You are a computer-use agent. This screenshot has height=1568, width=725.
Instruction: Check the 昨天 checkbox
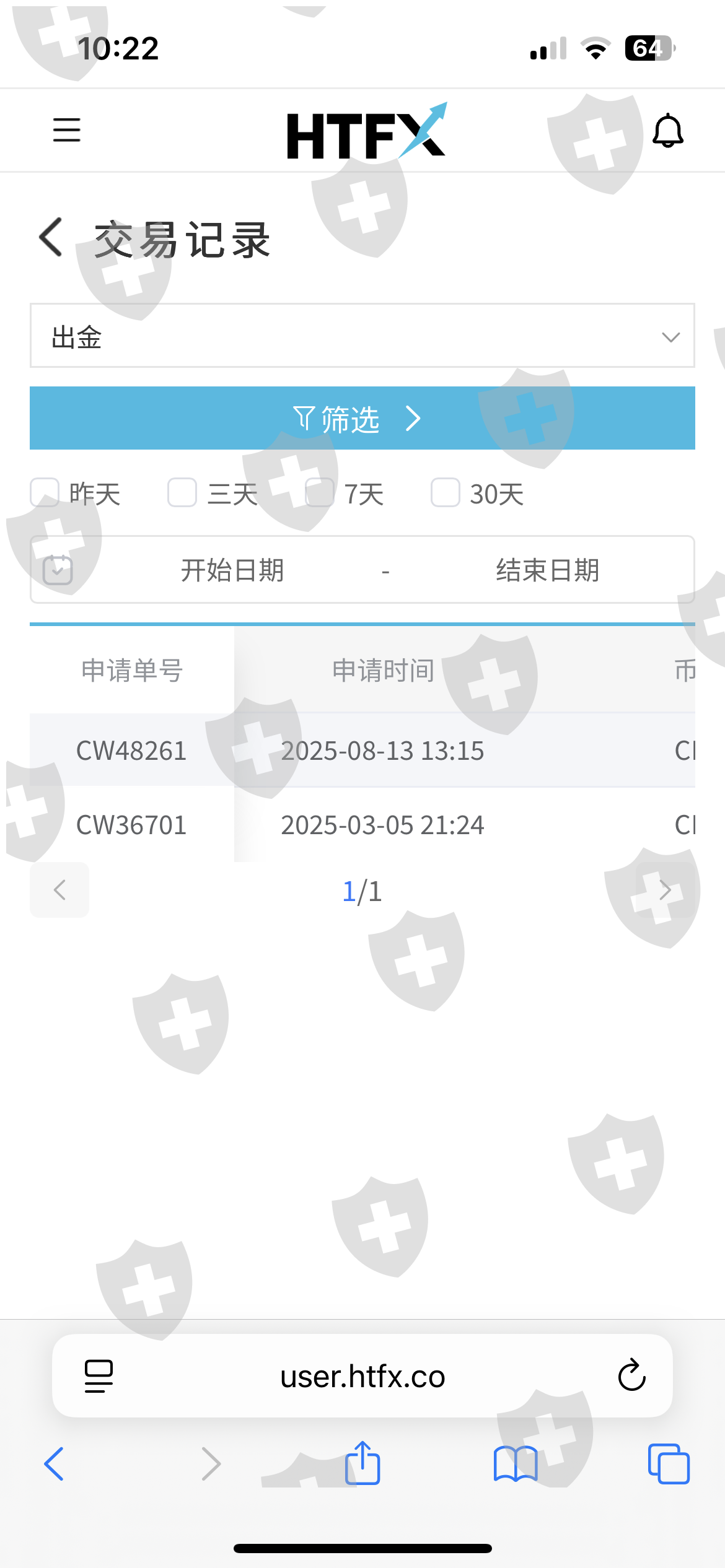[45, 493]
